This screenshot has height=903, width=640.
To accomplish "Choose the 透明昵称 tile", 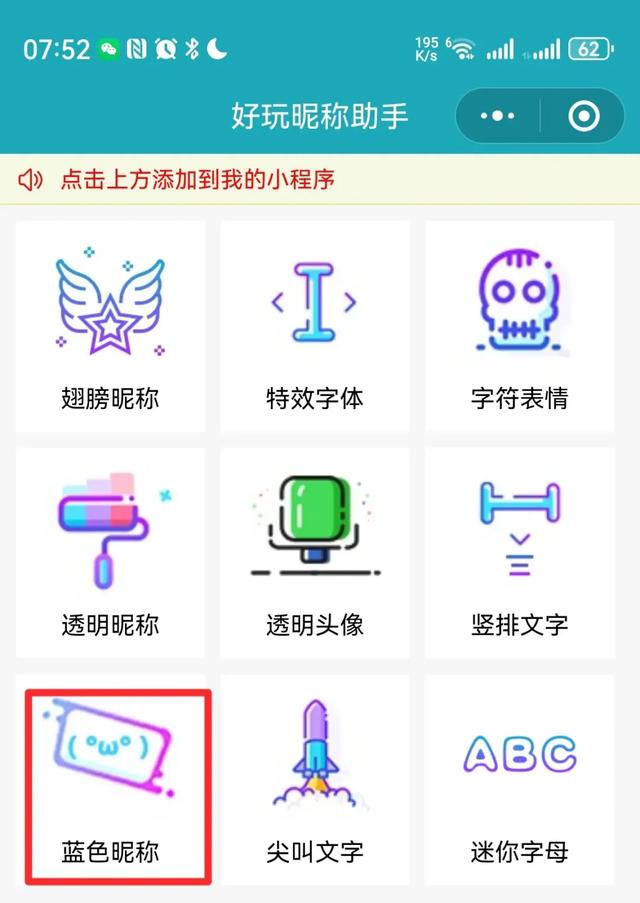I will [x=110, y=553].
